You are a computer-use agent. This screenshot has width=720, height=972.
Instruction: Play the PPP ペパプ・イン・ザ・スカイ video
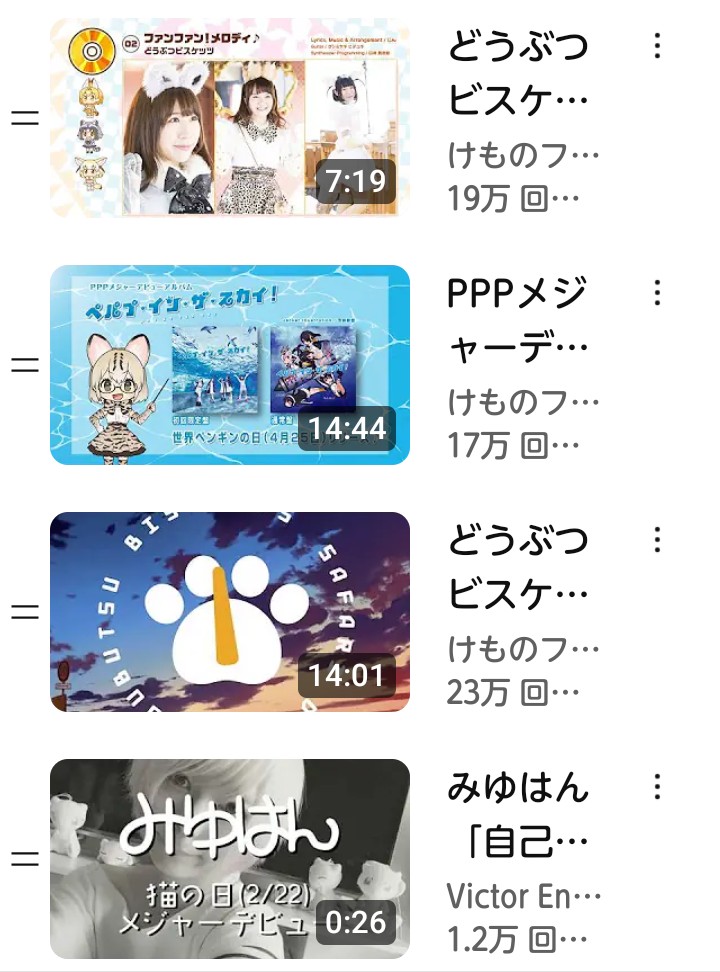tap(230, 365)
